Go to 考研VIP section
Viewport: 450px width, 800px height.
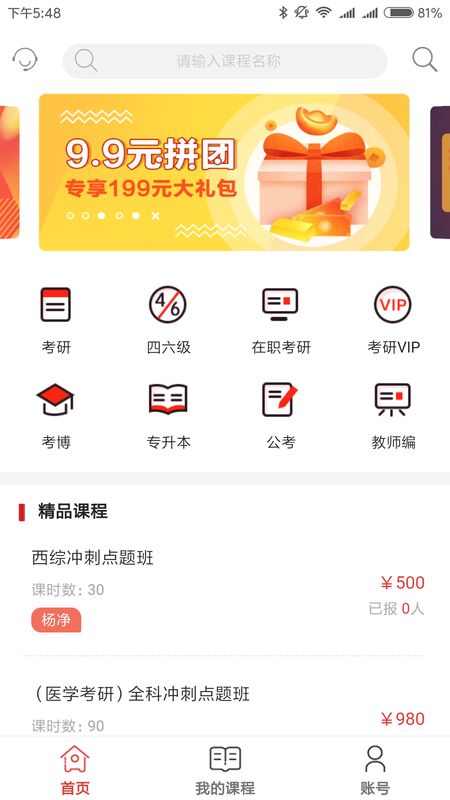click(393, 320)
